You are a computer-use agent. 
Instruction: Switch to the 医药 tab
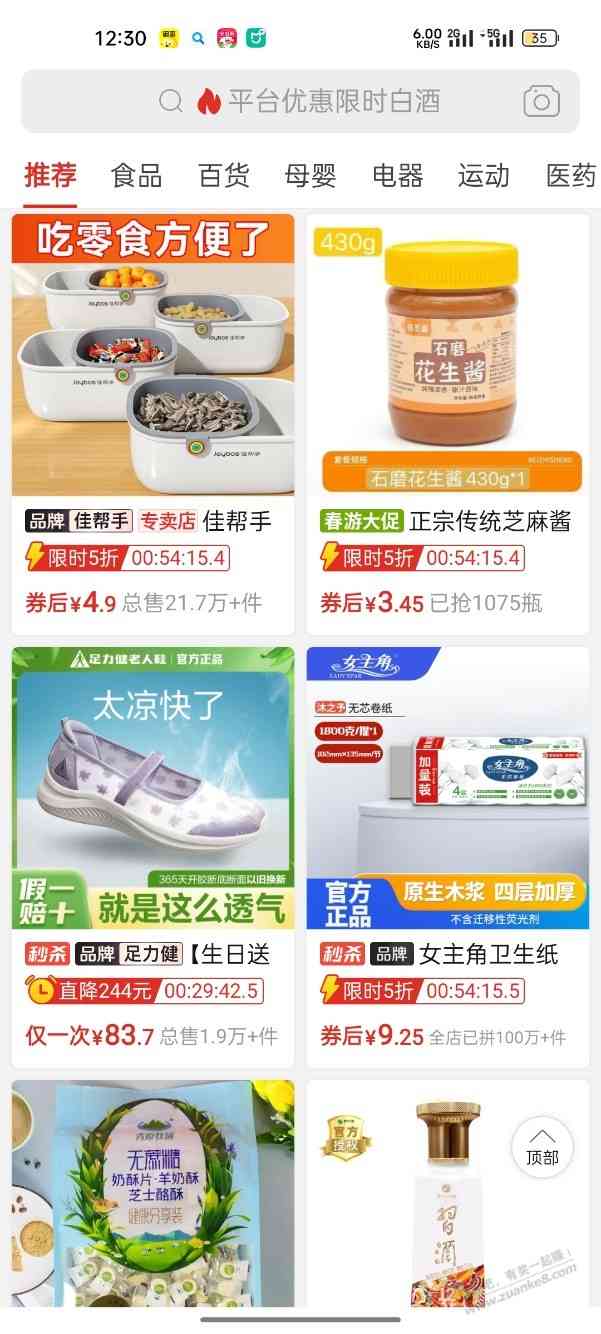coord(571,176)
